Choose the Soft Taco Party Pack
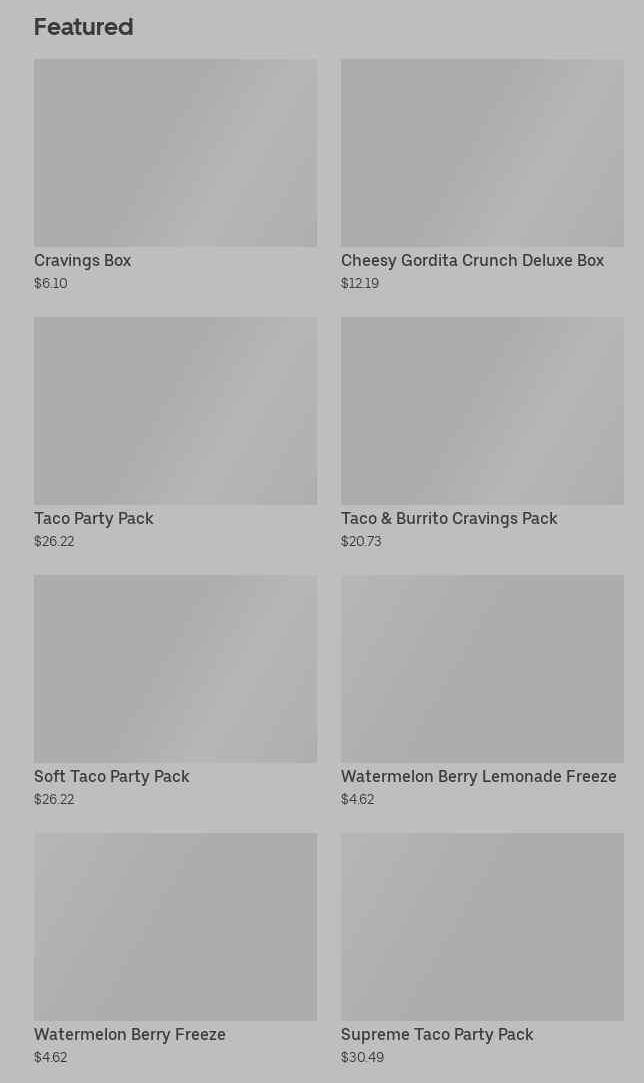This screenshot has height=1083, width=644. click(x=176, y=691)
